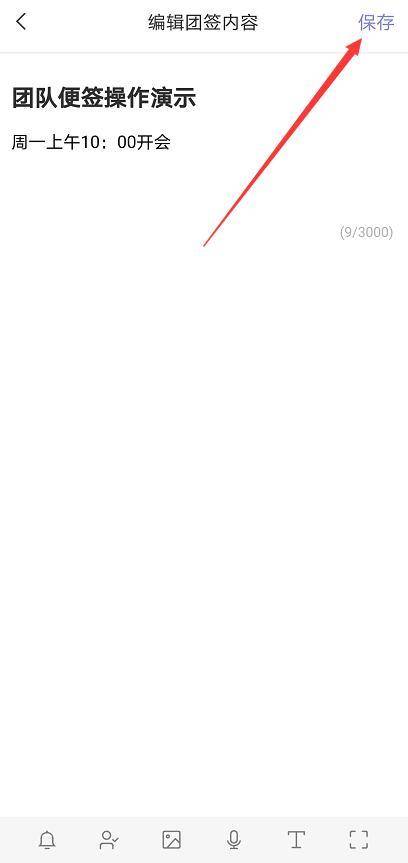The image size is (408, 863).
Task: Record voice with the microphone icon
Action: (x=234, y=839)
